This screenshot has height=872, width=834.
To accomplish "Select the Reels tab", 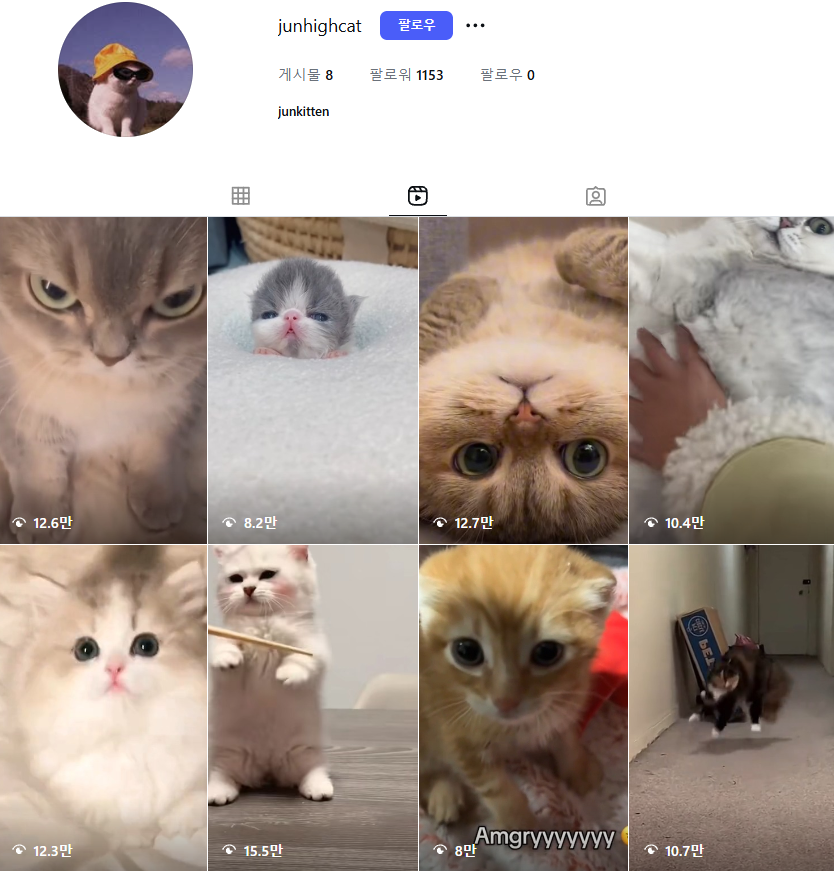I will pos(418,196).
